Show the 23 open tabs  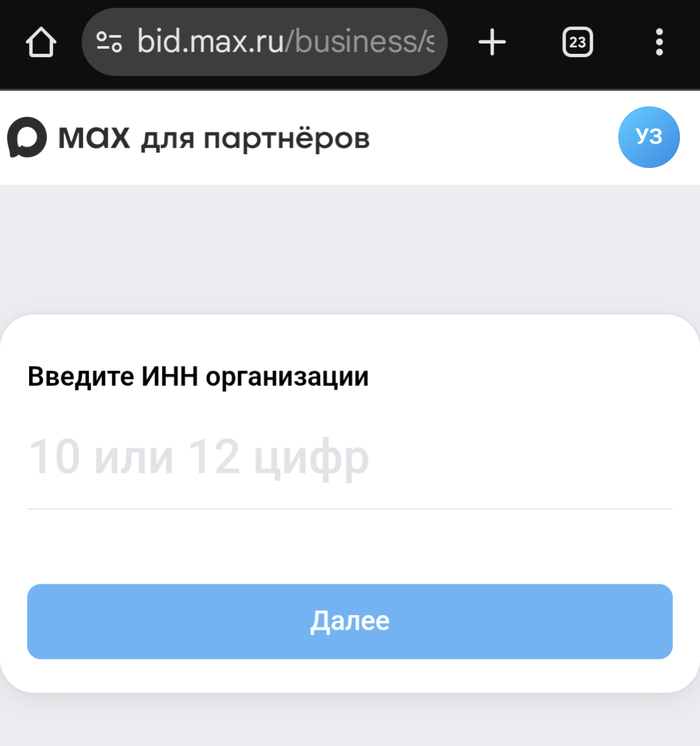pyautogui.click(x=578, y=42)
